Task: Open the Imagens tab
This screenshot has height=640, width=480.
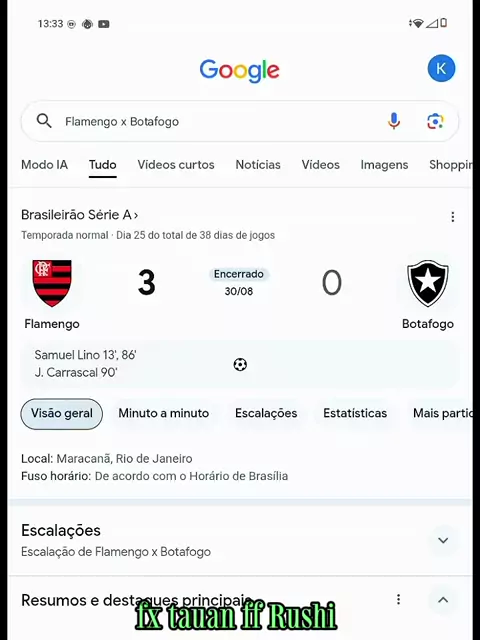Action: coord(384,164)
